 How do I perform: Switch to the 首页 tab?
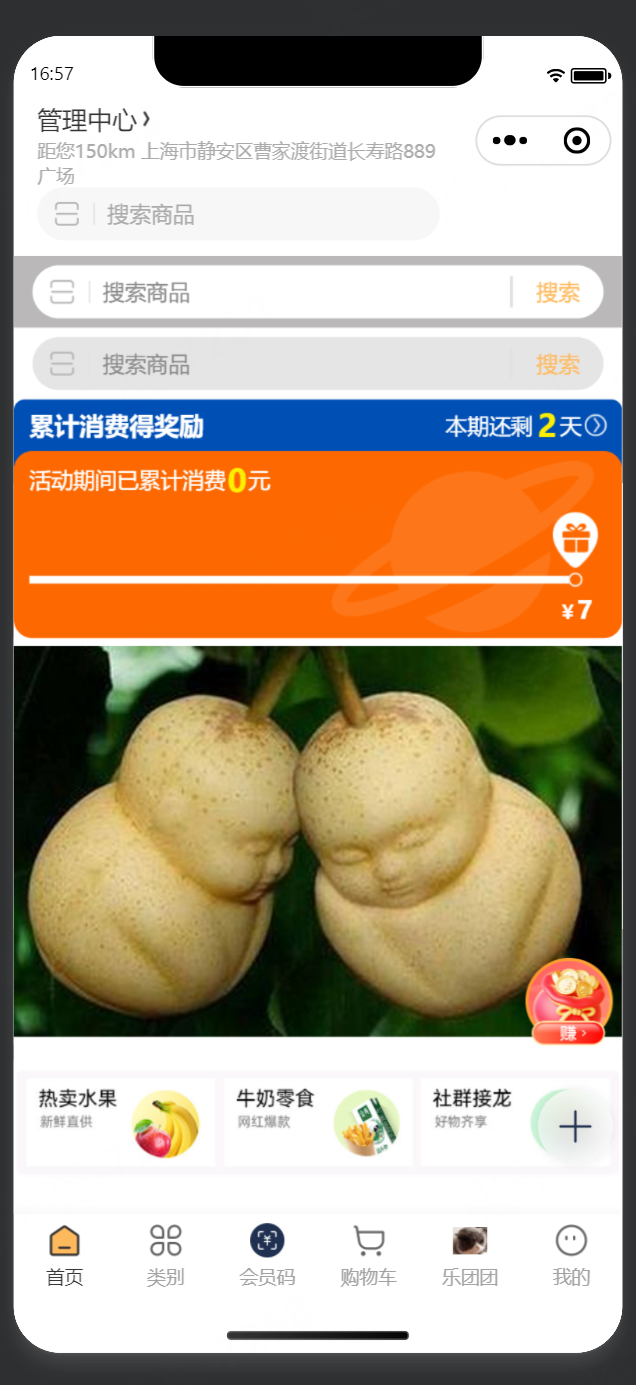[x=65, y=1256]
